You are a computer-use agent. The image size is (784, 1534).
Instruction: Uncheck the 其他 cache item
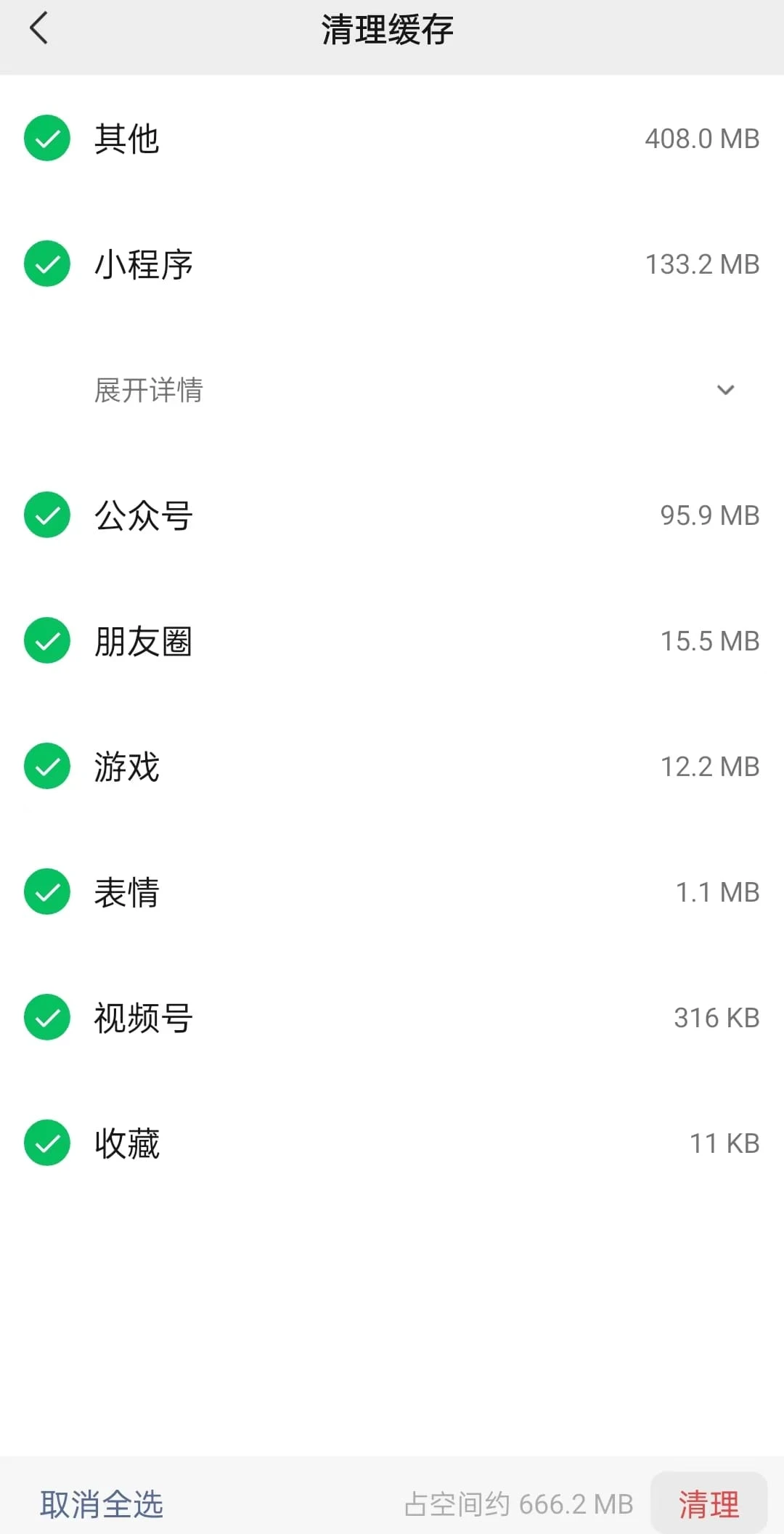[47, 138]
